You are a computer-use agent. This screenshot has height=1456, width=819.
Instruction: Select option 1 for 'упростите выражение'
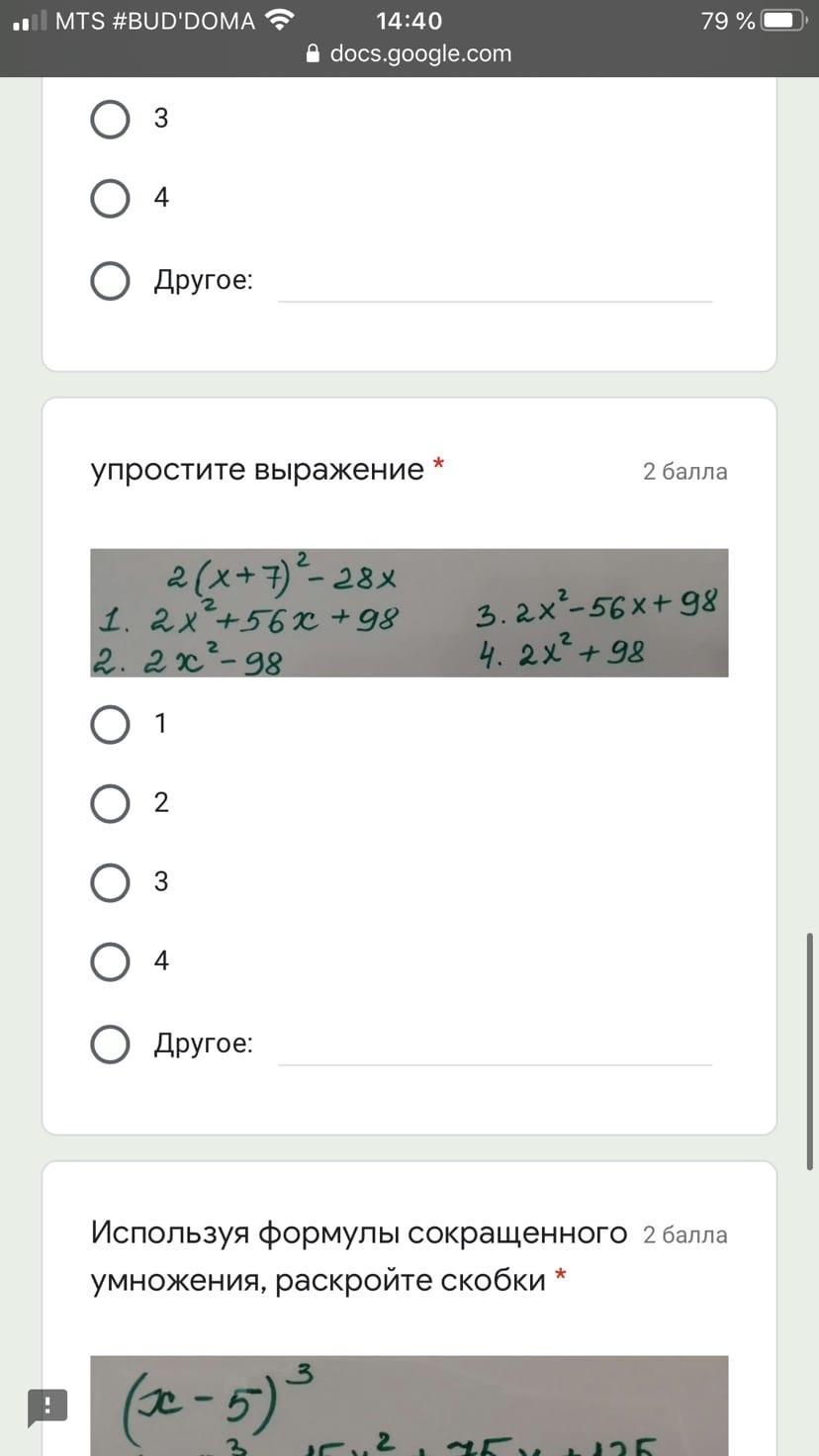pyautogui.click(x=110, y=723)
